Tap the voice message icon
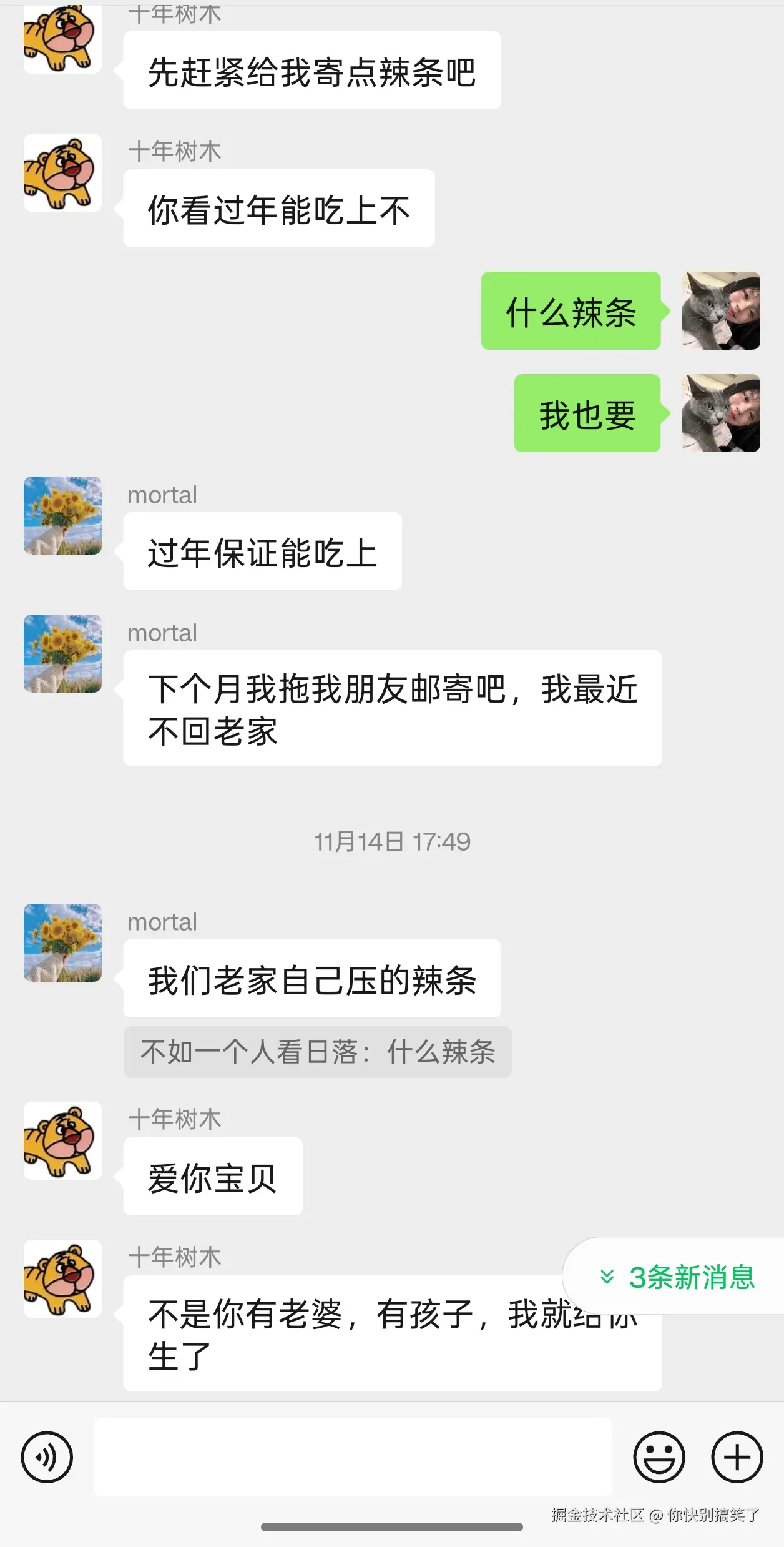The image size is (784, 1547). point(47,1458)
